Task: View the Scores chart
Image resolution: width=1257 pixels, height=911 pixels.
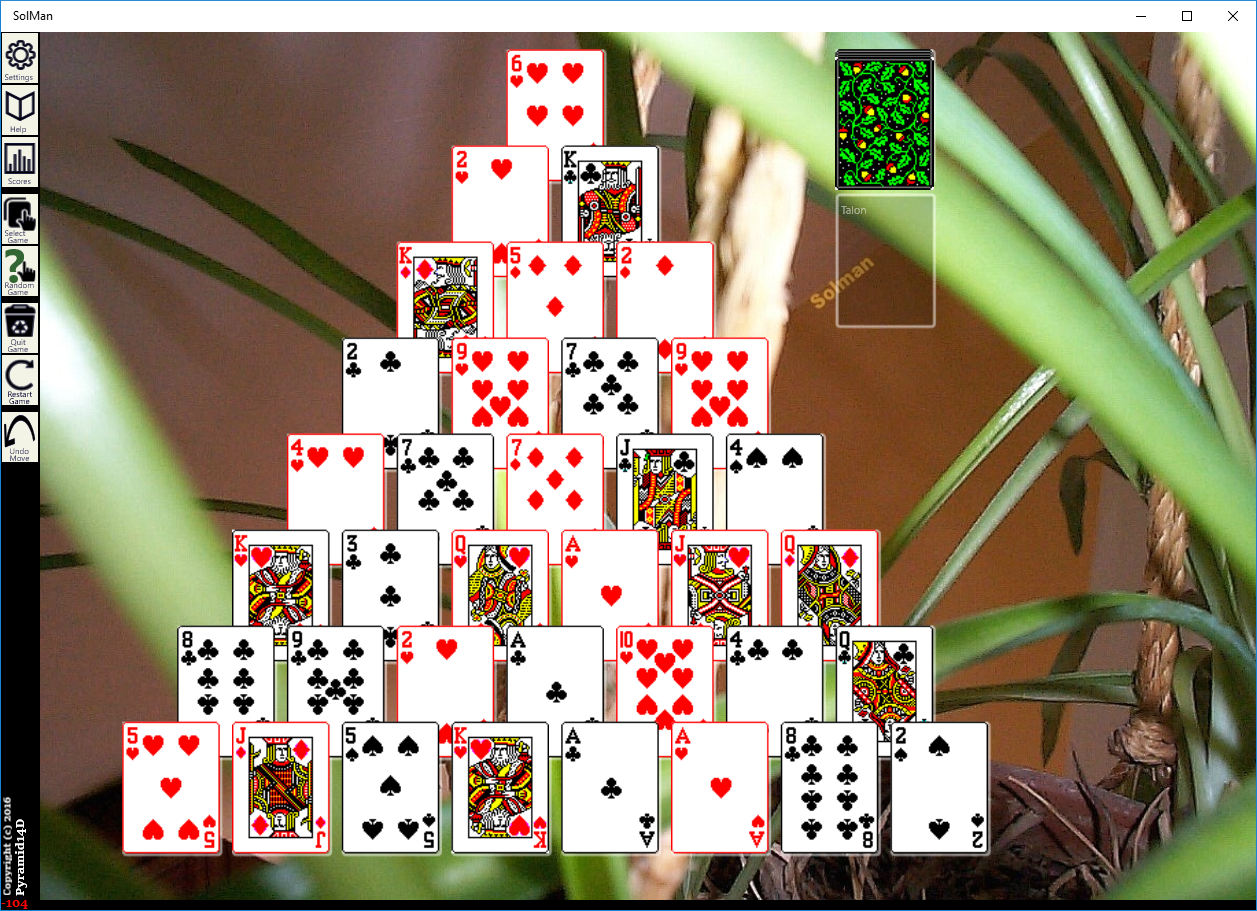Action: (x=20, y=163)
